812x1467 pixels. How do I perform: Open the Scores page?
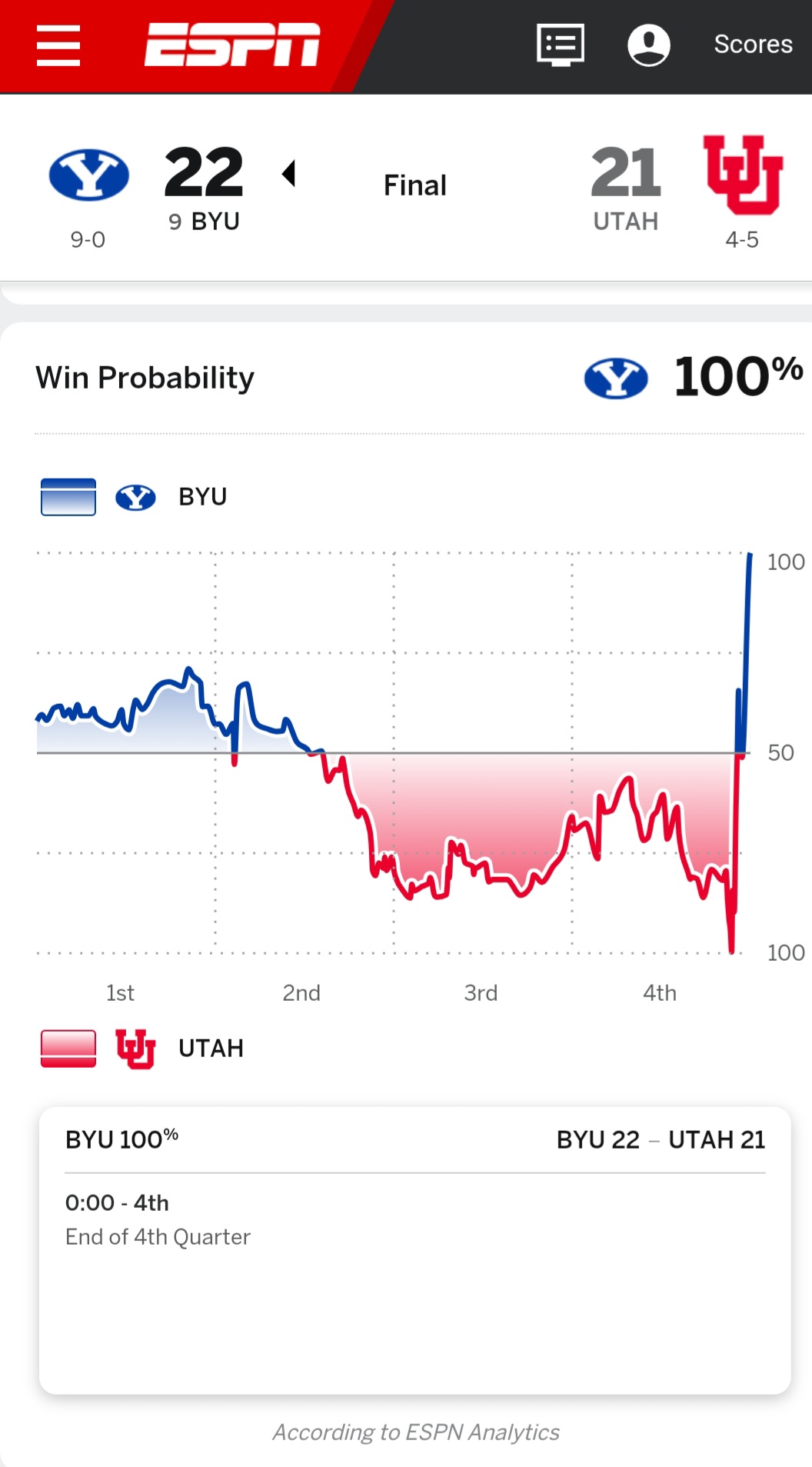point(753,45)
